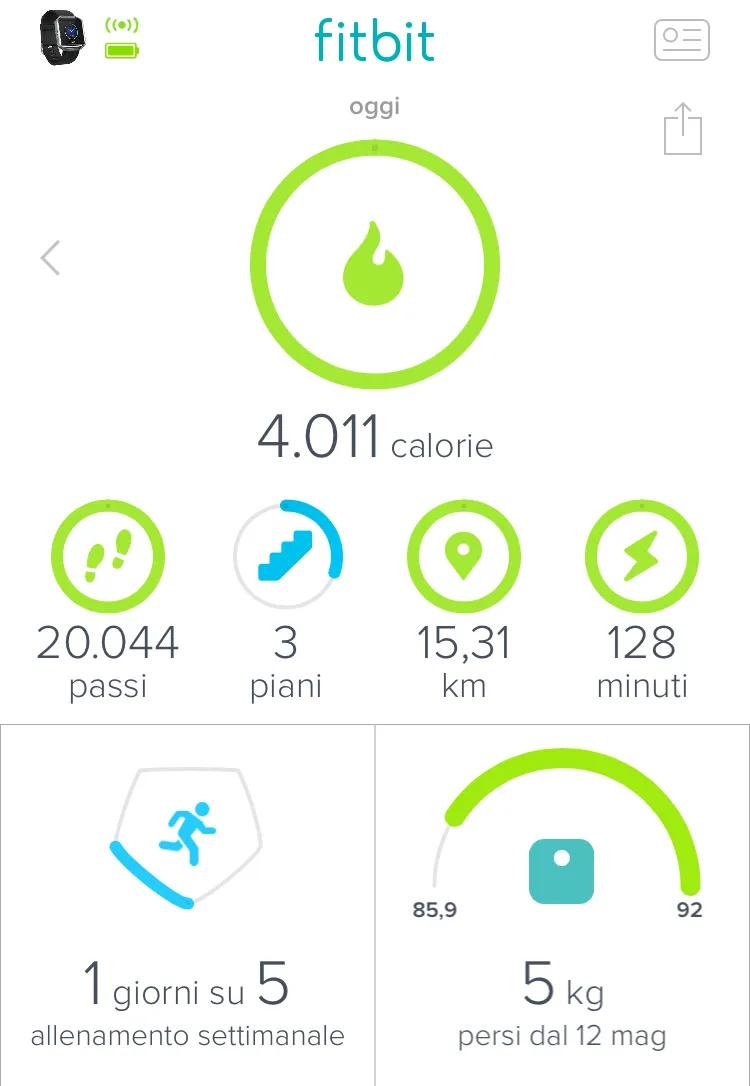Open the account profile card icon
Image resolution: width=750 pixels, height=1086 pixels.
click(681, 40)
